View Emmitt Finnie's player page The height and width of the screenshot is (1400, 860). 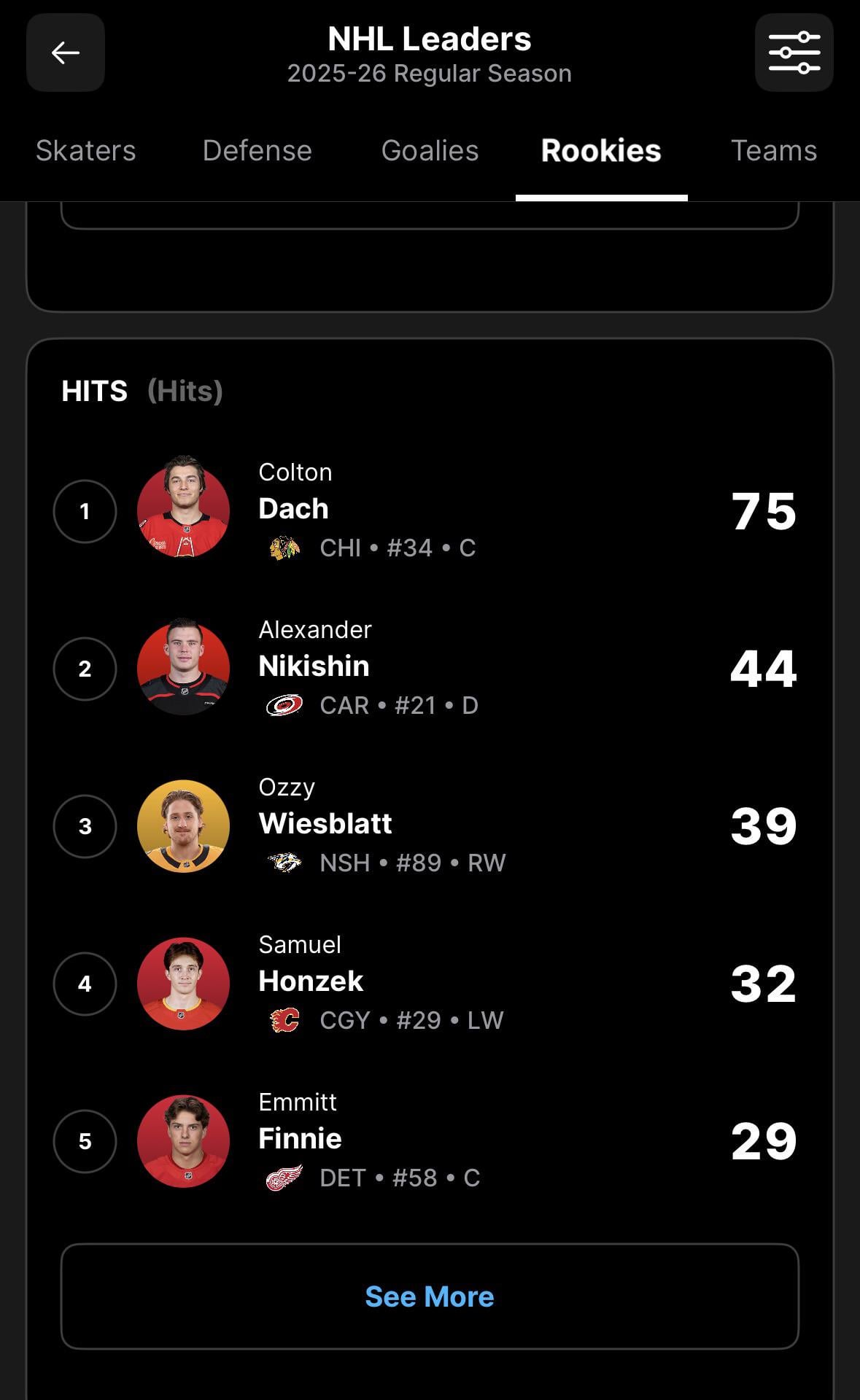(300, 1139)
